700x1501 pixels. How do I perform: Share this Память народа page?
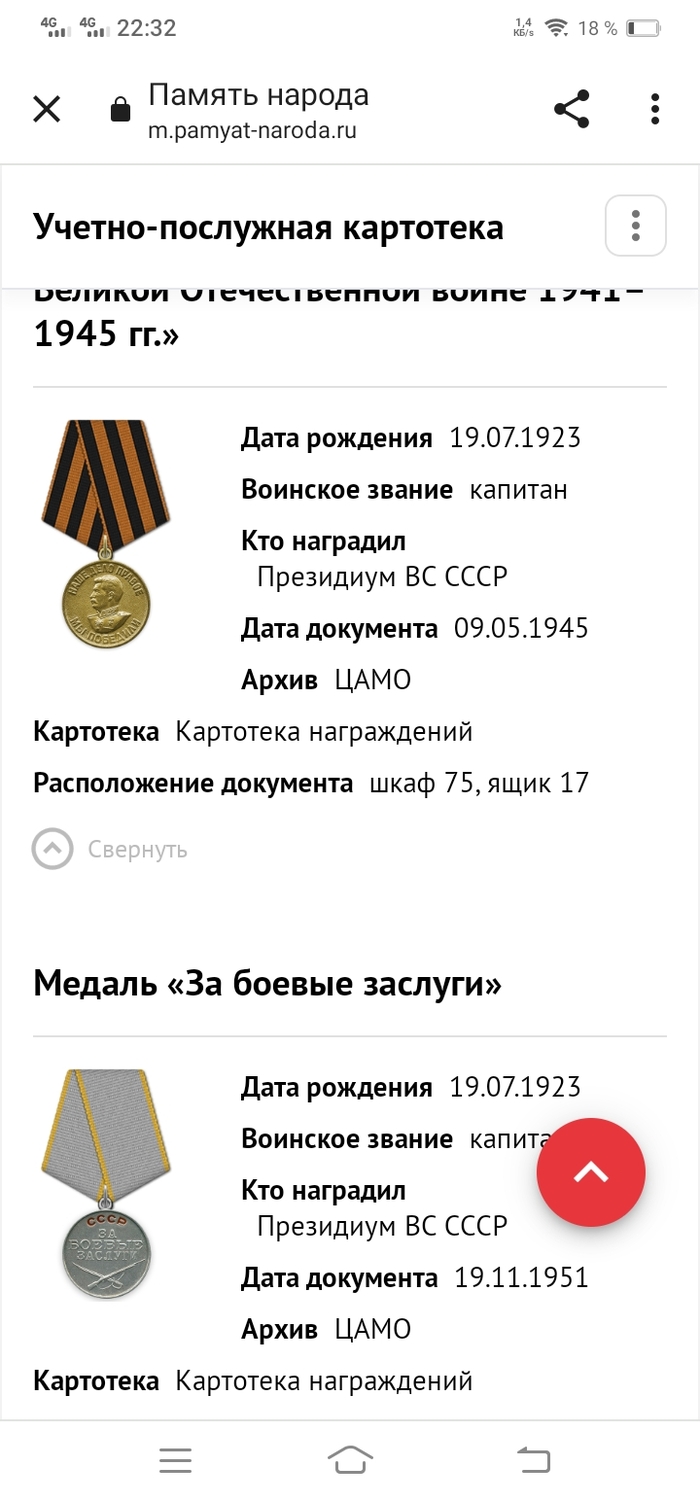572,109
